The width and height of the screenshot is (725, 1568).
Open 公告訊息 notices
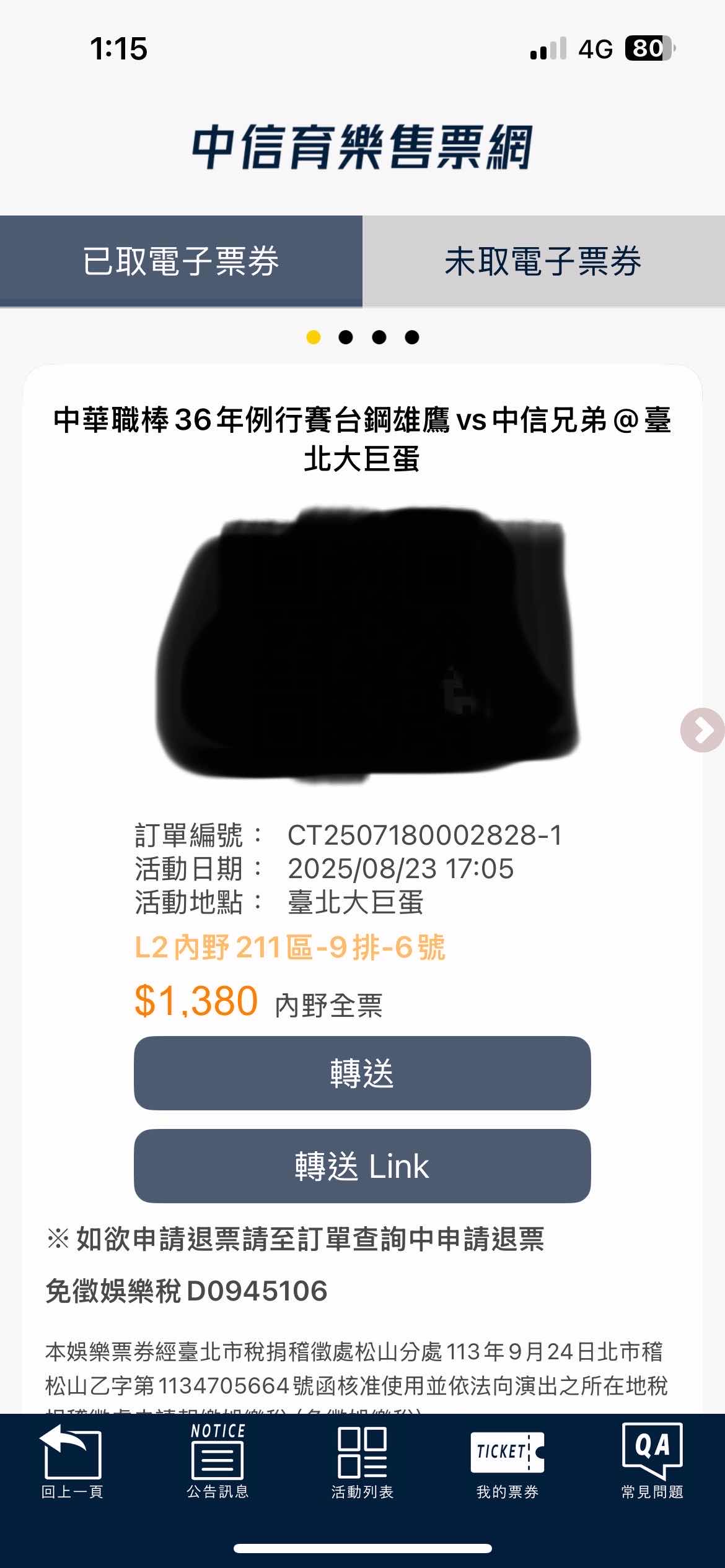217,1461
